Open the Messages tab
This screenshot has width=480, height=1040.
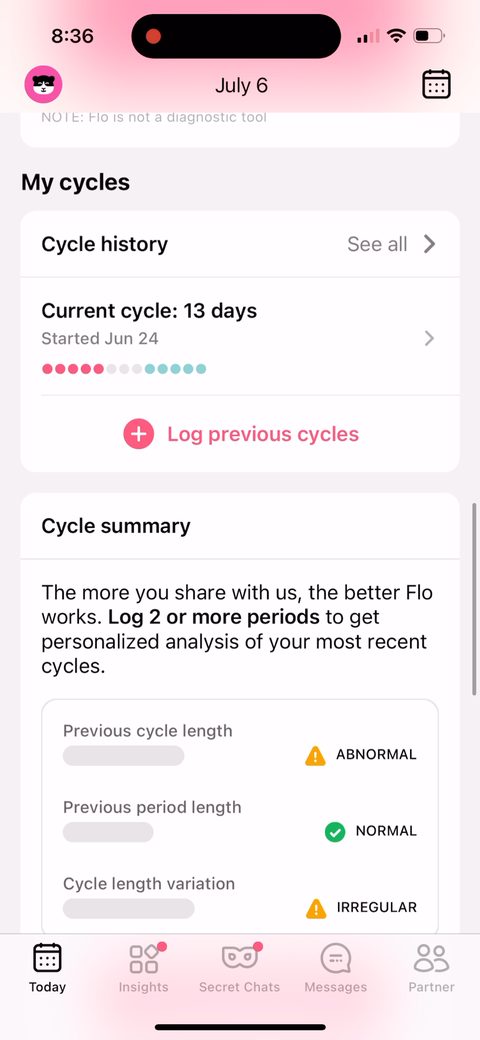(335, 968)
